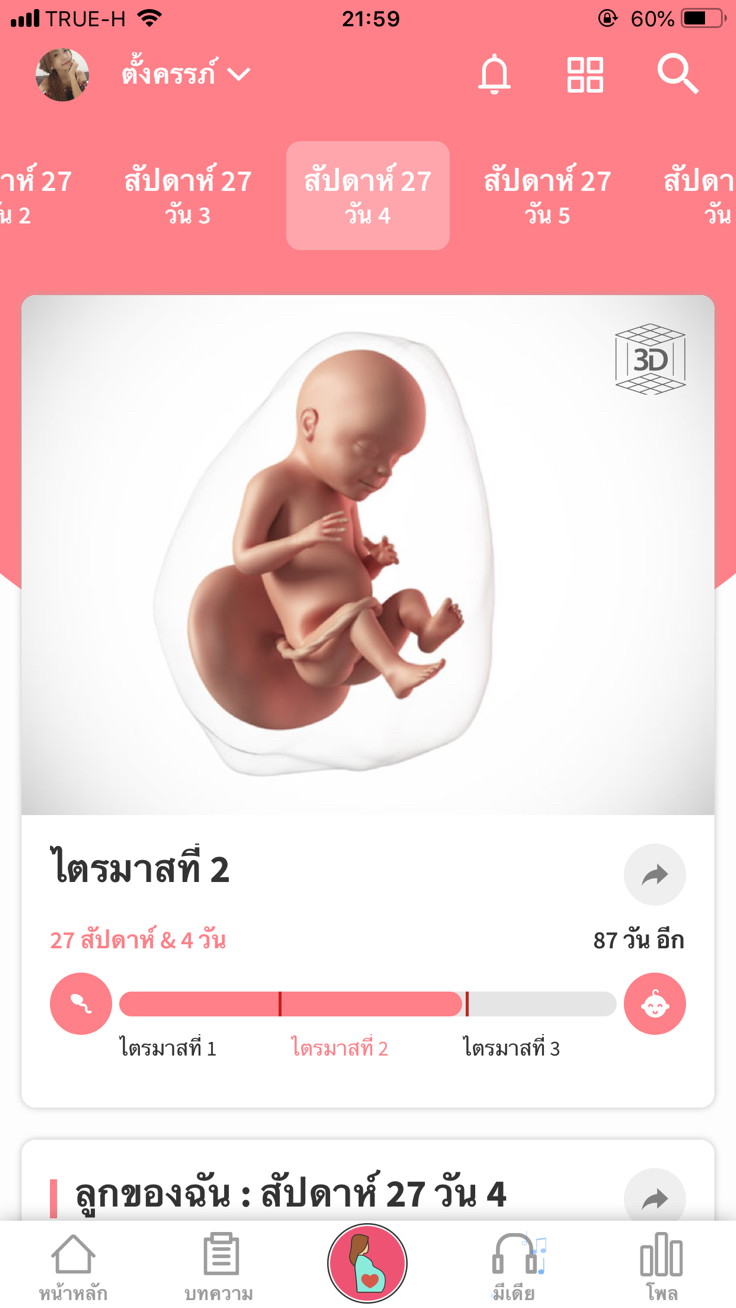The height and width of the screenshot is (1308, 736).
Task: Open the search magnifier
Action: 677,75
